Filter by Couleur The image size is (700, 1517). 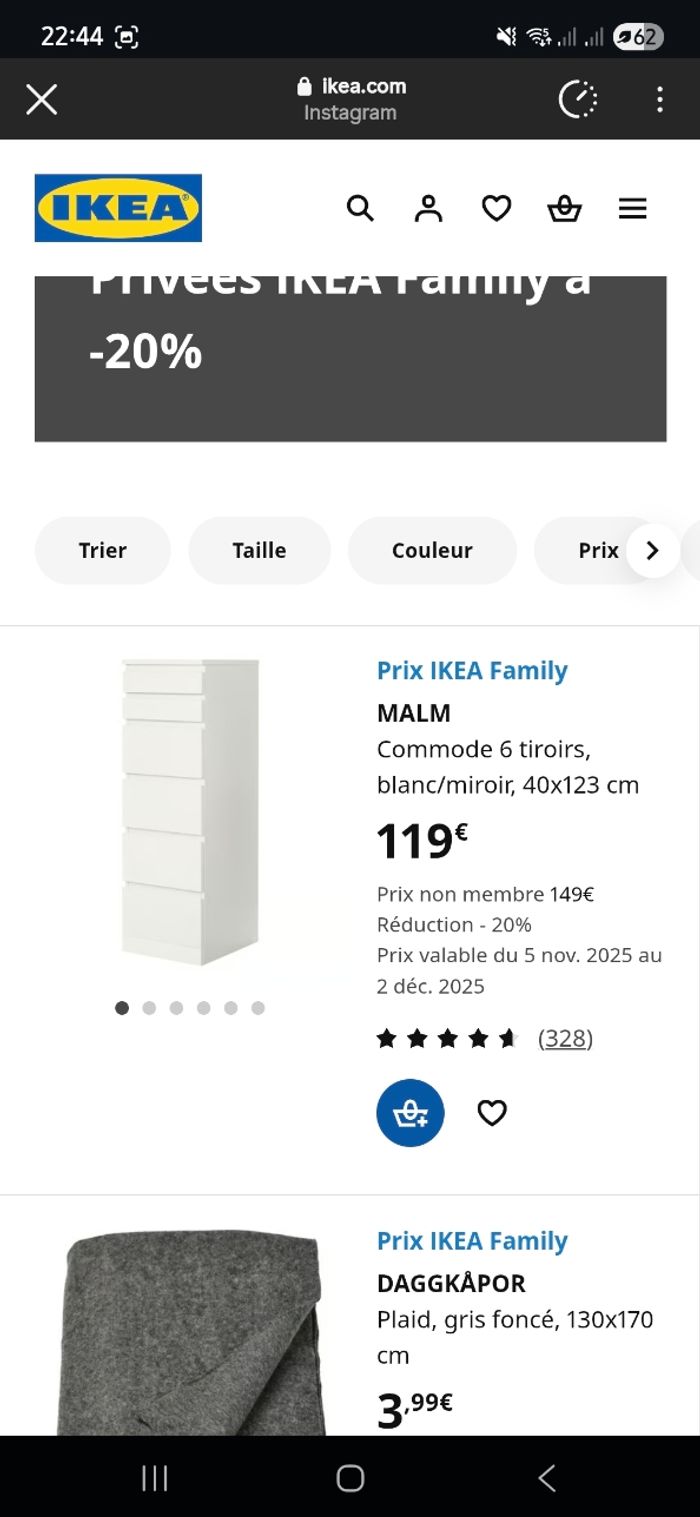432,550
